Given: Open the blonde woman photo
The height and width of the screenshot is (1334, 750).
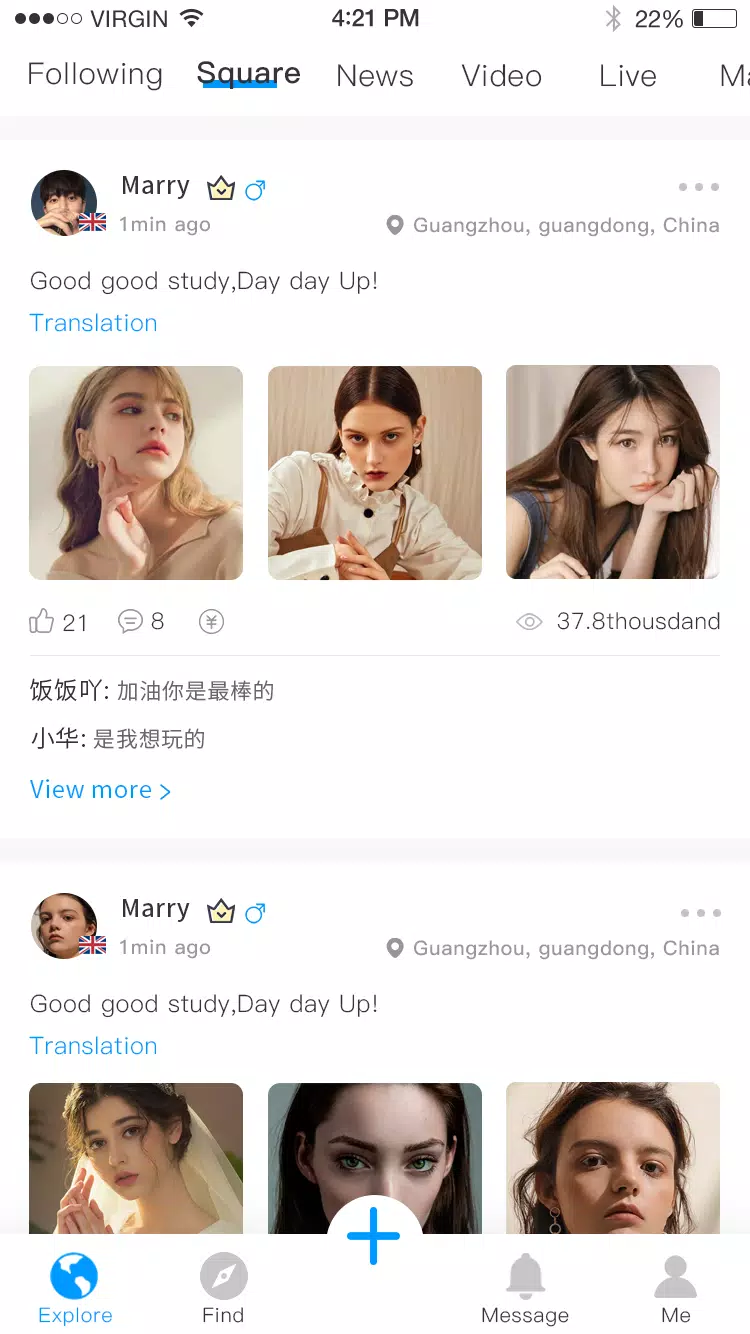Looking at the screenshot, I should pyautogui.click(x=136, y=472).
